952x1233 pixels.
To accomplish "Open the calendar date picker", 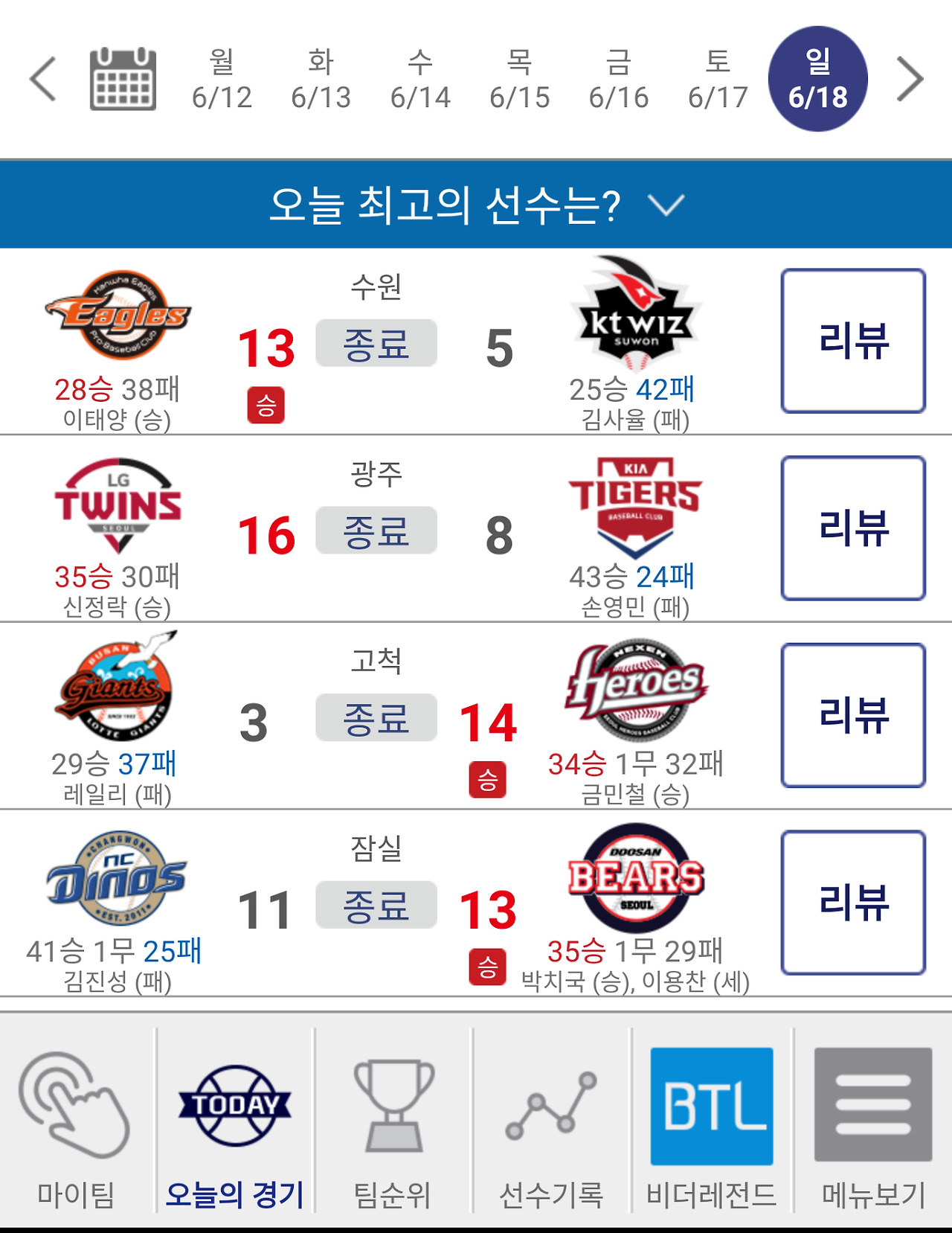I will (123, 79).
